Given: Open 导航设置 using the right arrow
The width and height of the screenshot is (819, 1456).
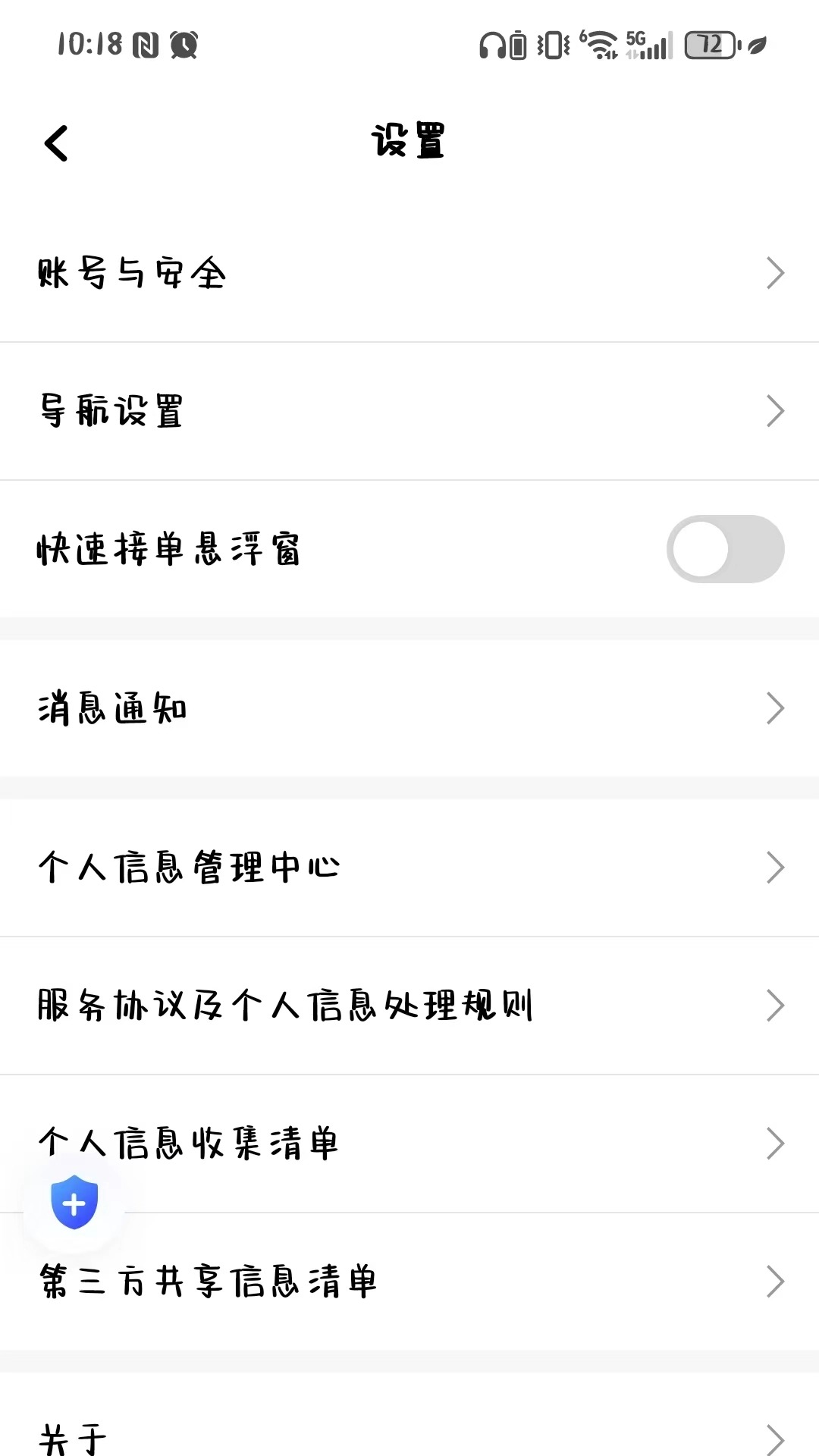Looking at the screenshot, I should pos(775,411).
